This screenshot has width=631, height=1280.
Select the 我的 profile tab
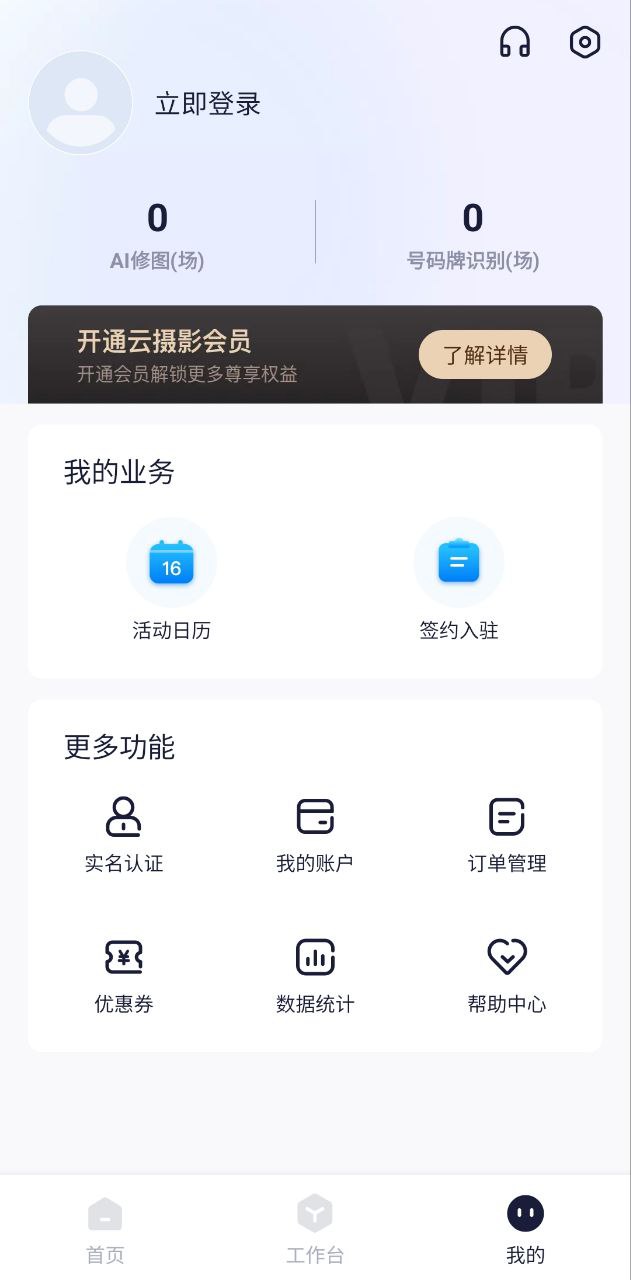tap(525, 1228)
